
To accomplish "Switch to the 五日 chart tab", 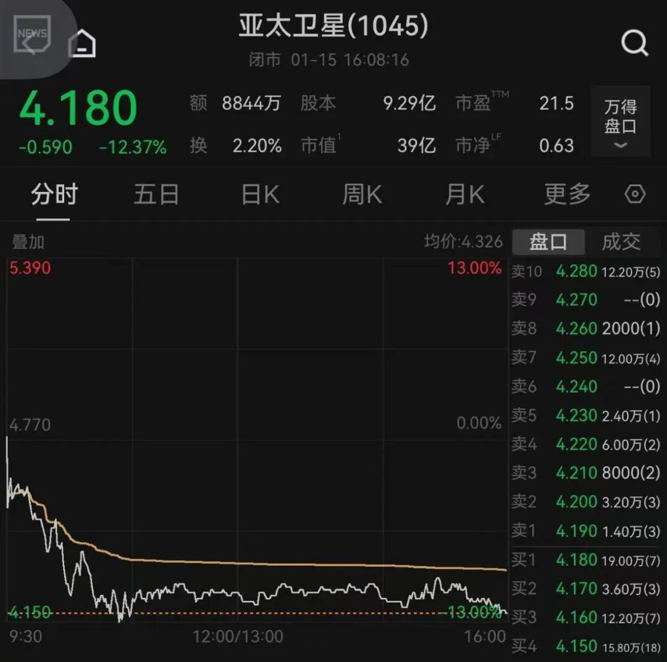I will pos(155,194).
